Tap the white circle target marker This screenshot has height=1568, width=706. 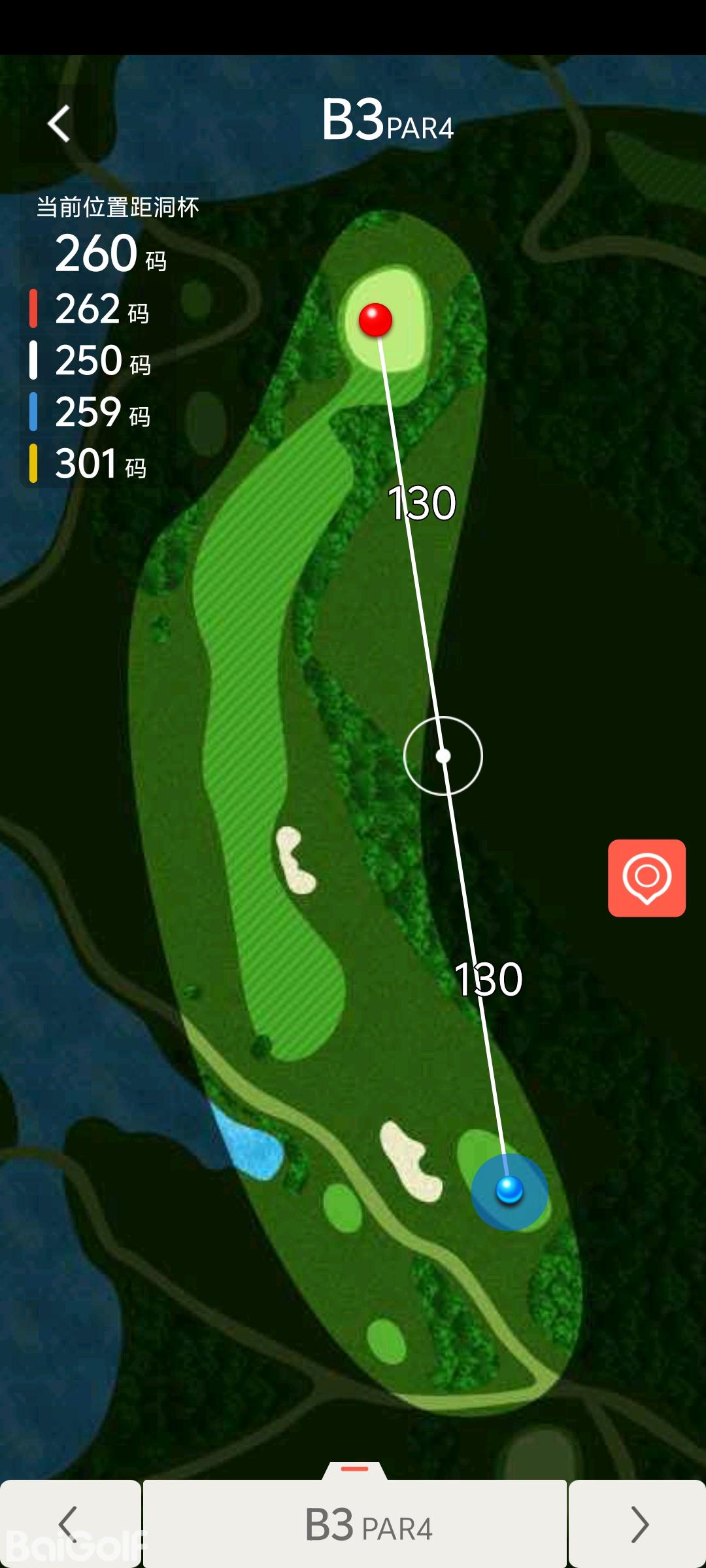443,756
